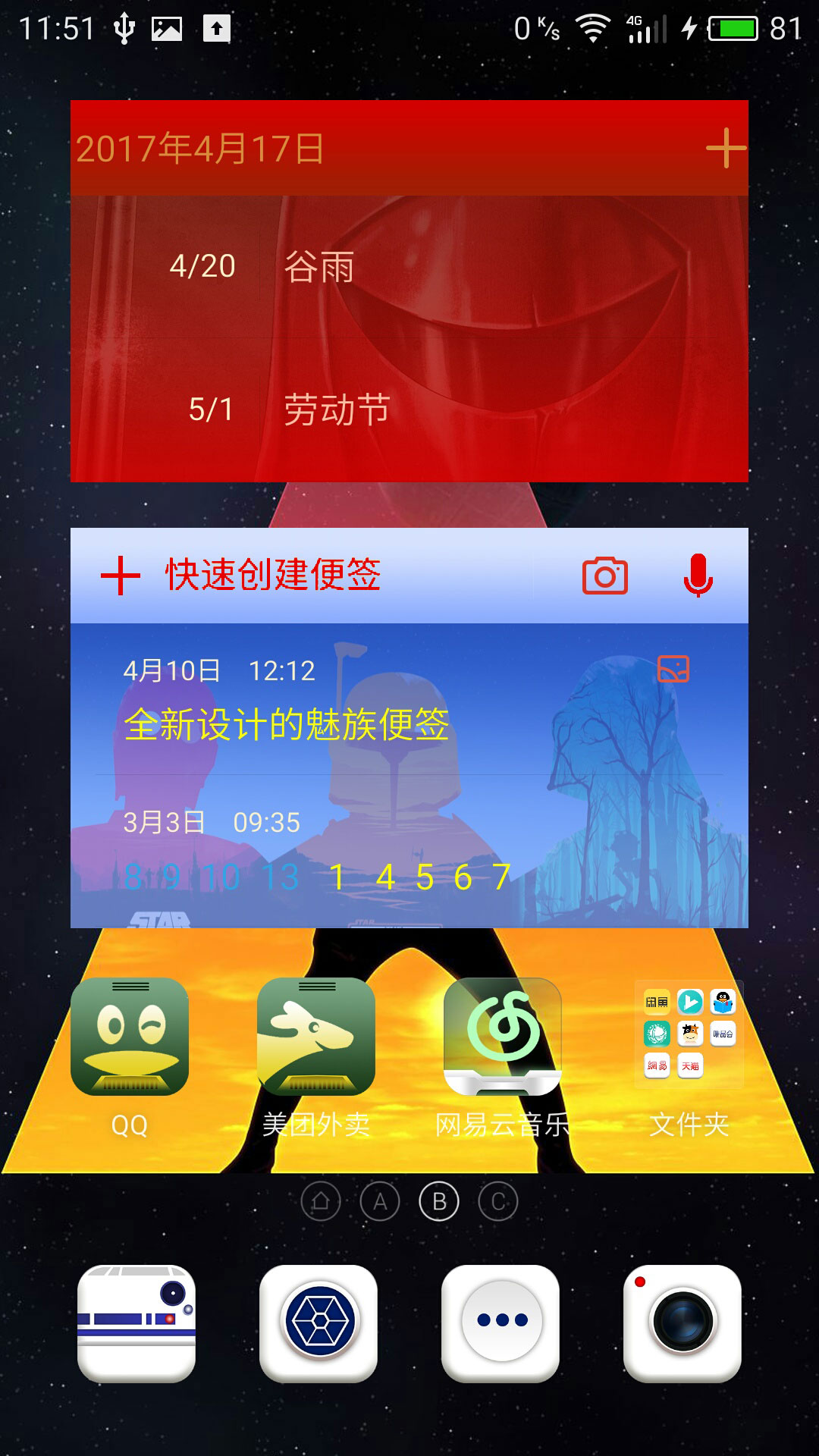Jump to home page indicator
The width and height of the screenshot is (819, 1456).
pyautogui.click(x=321, y=1202)
